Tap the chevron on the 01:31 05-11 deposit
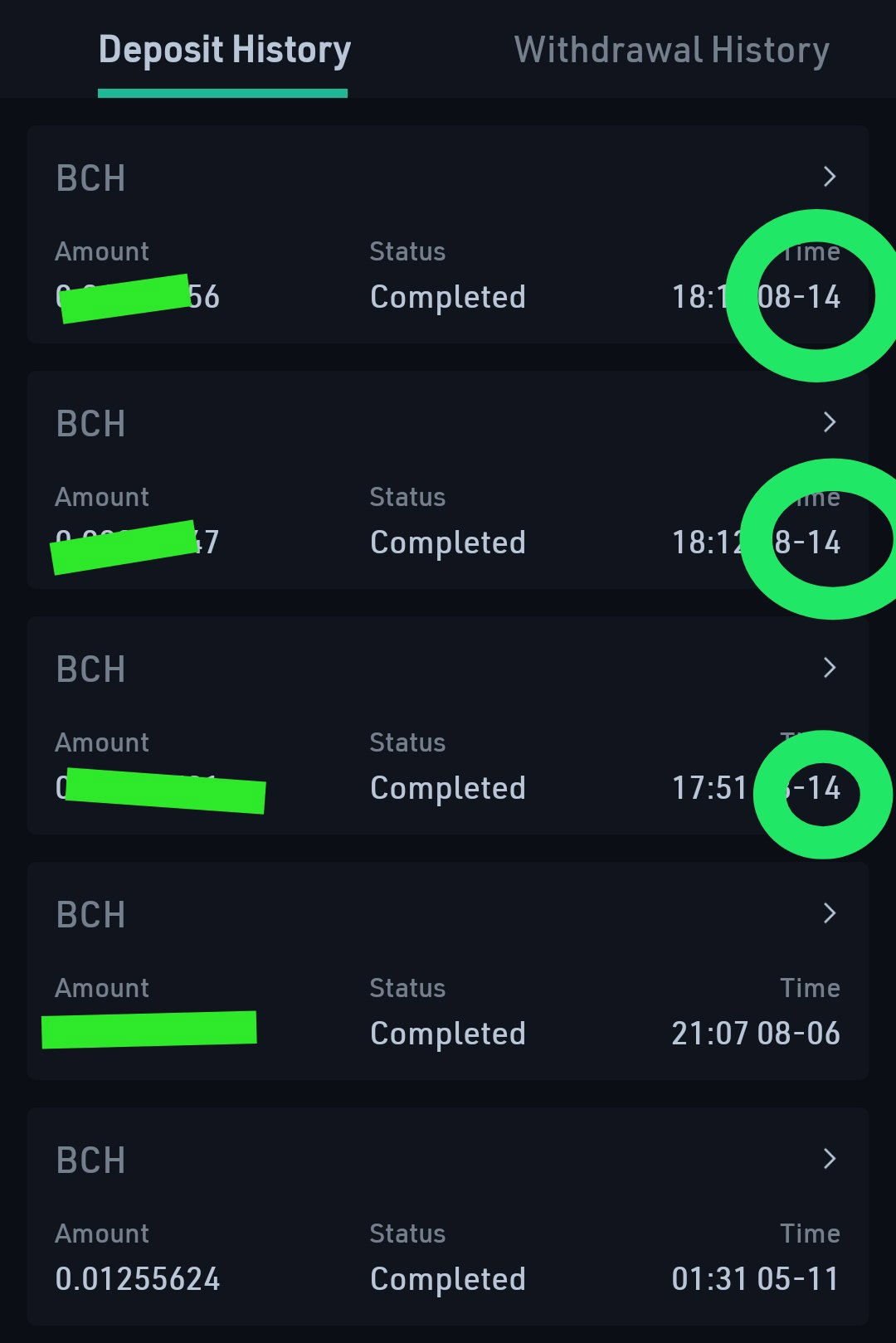Image resolution: width=896 pixels, height=1343 pixels. coord(829,1159)
